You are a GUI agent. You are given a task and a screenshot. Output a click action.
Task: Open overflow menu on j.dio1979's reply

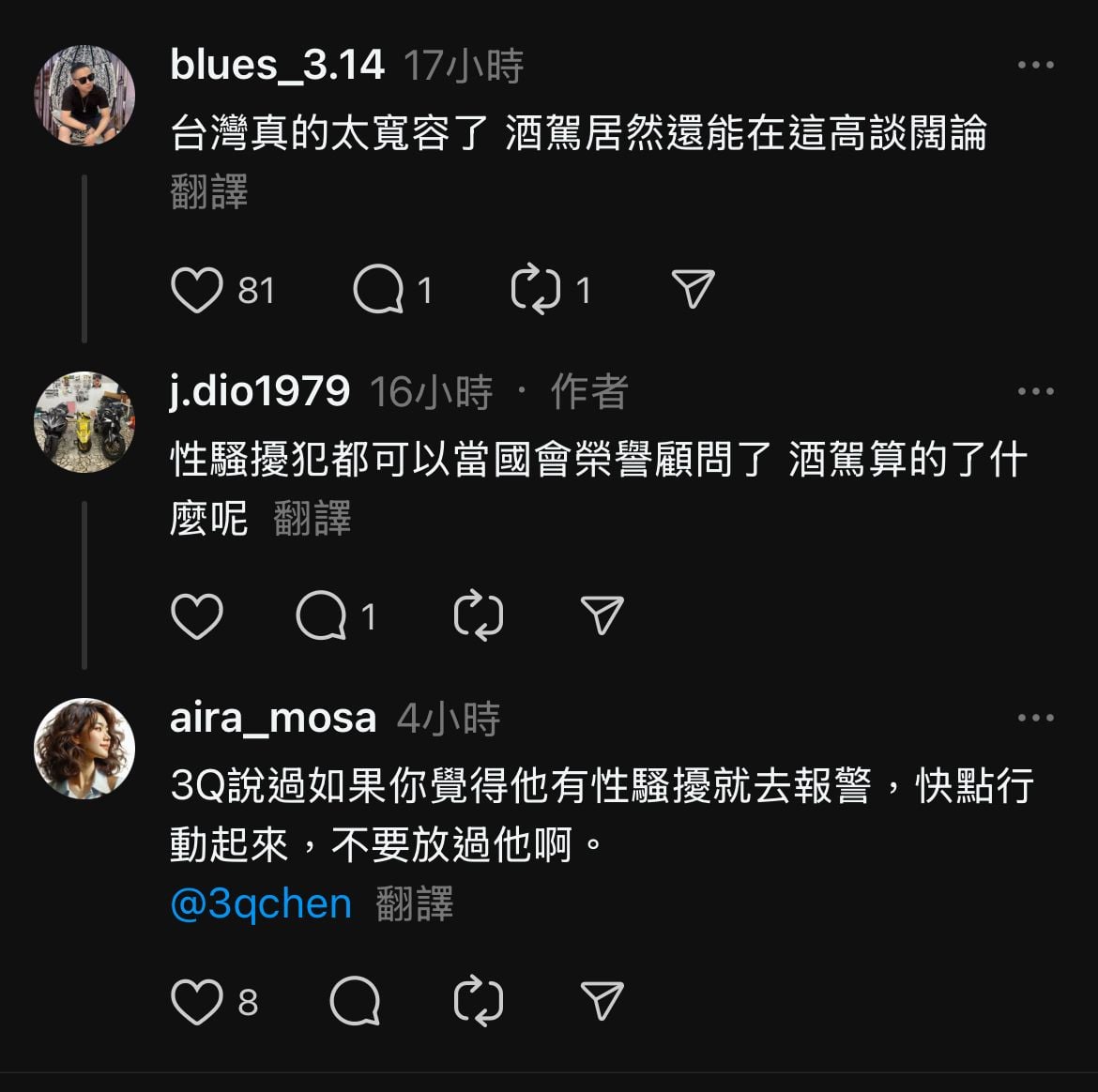click(x=1035, y=391)
